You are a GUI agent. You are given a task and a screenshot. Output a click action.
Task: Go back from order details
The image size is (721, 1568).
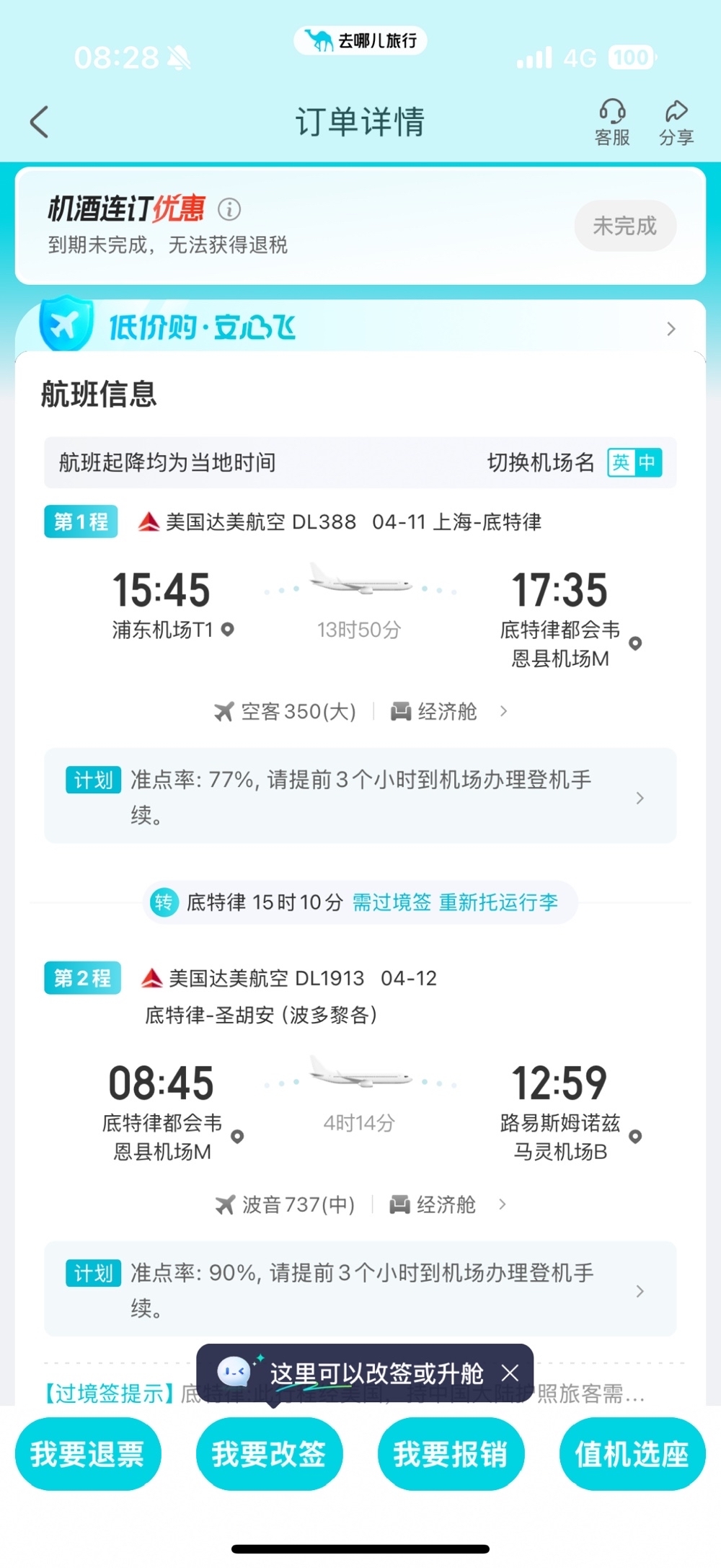[40, 122]
